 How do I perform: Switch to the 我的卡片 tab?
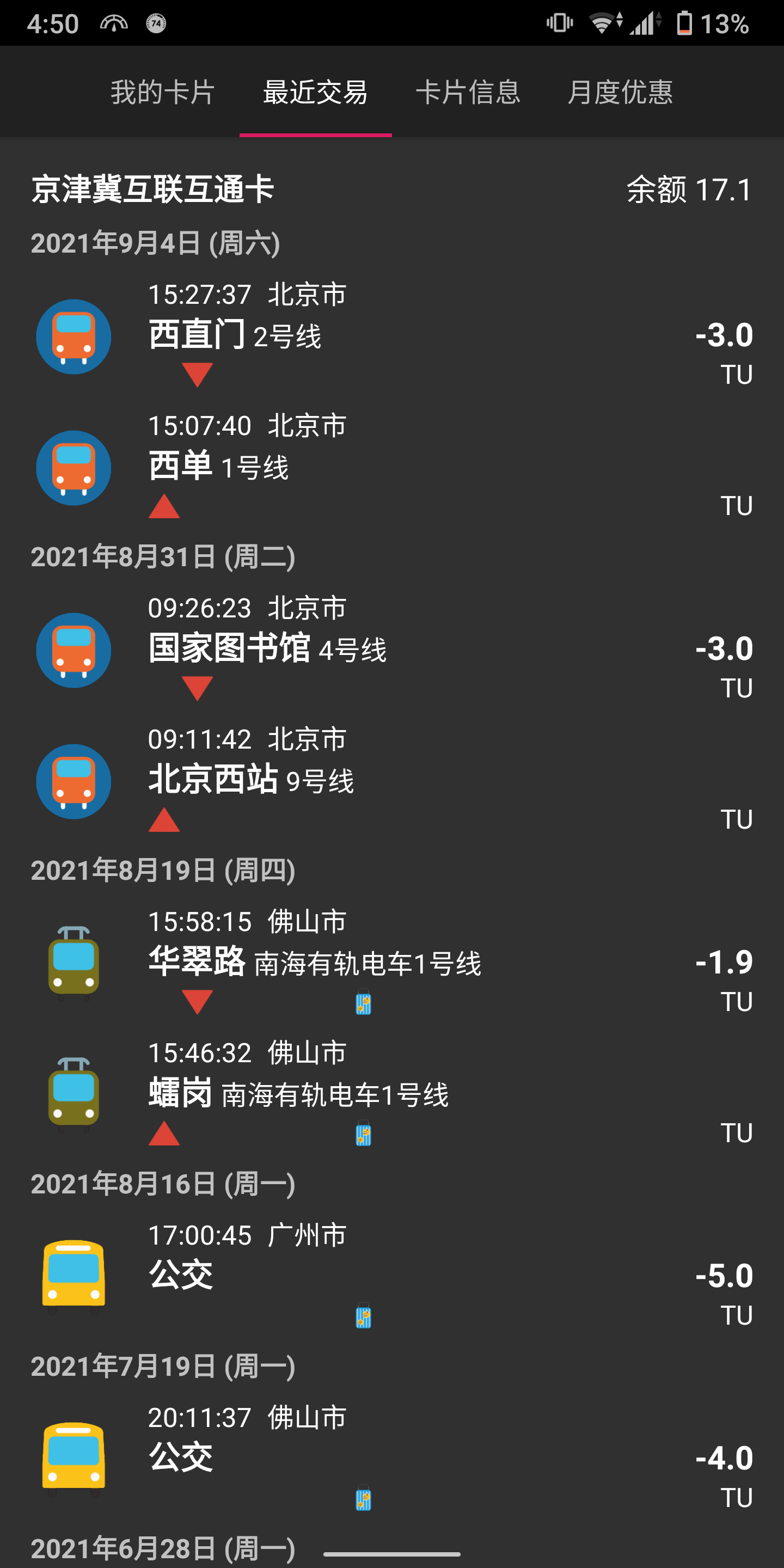(163, 92)
